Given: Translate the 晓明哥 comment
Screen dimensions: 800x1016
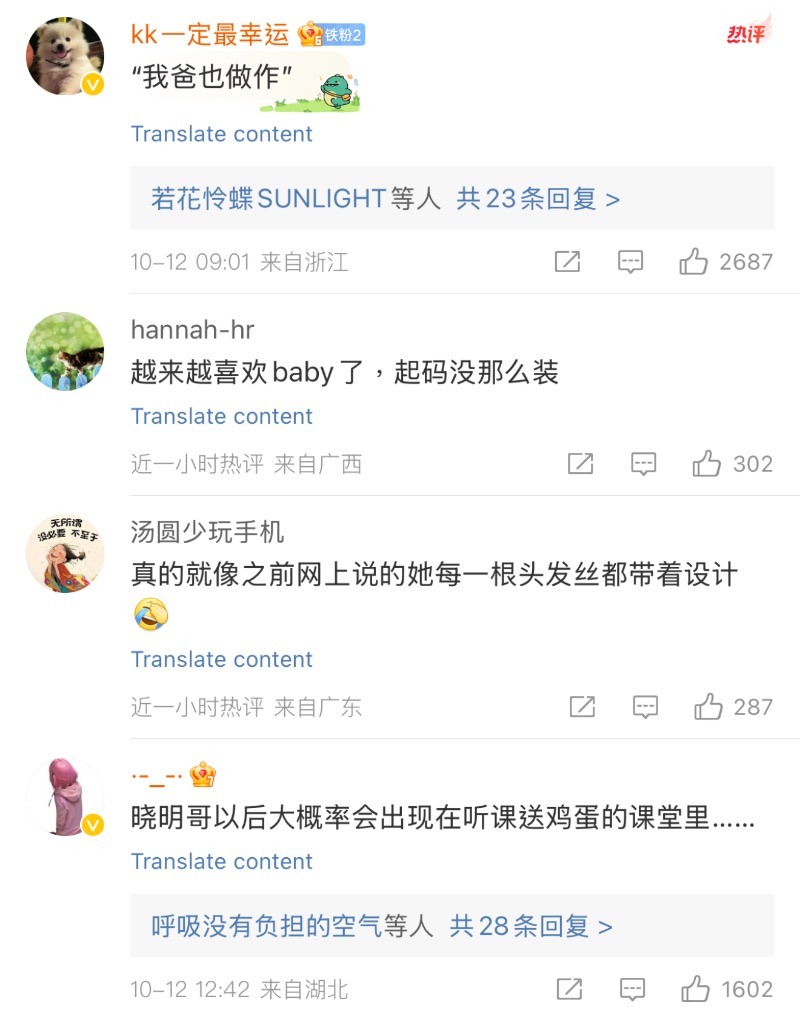Looking at the screenshot, I should tap(221, 861).
